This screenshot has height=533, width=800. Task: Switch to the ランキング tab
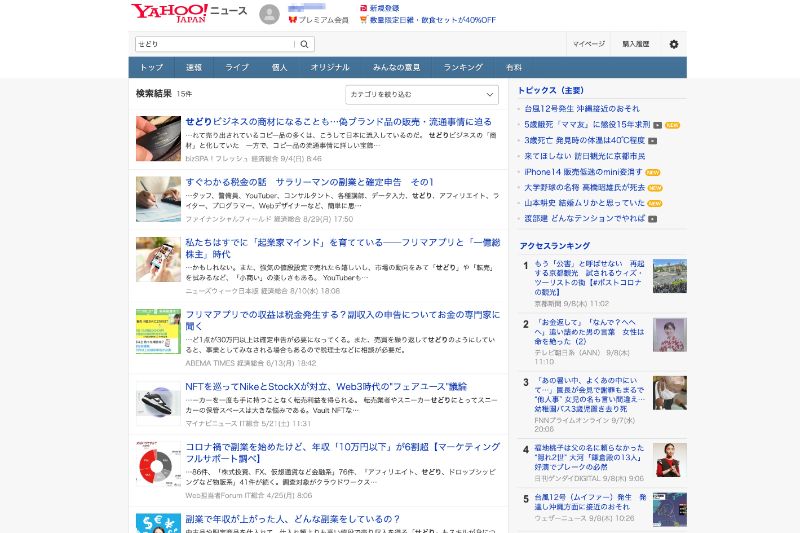pos(463,67)
